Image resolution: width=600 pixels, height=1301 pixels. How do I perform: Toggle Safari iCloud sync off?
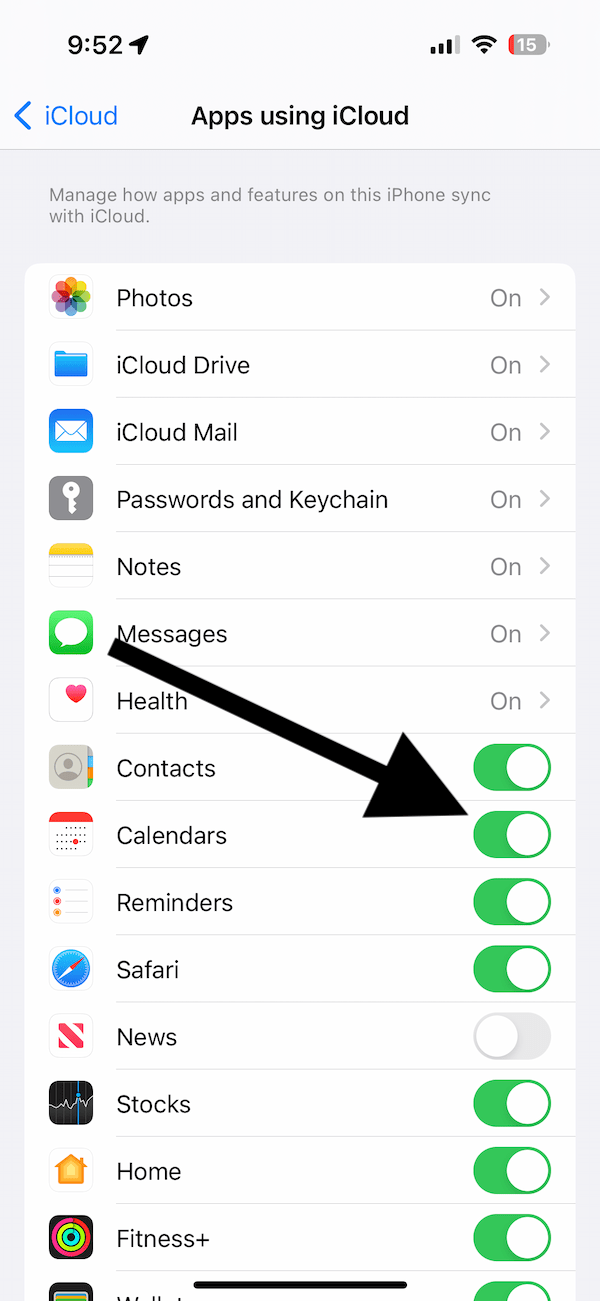pos(511,969)
